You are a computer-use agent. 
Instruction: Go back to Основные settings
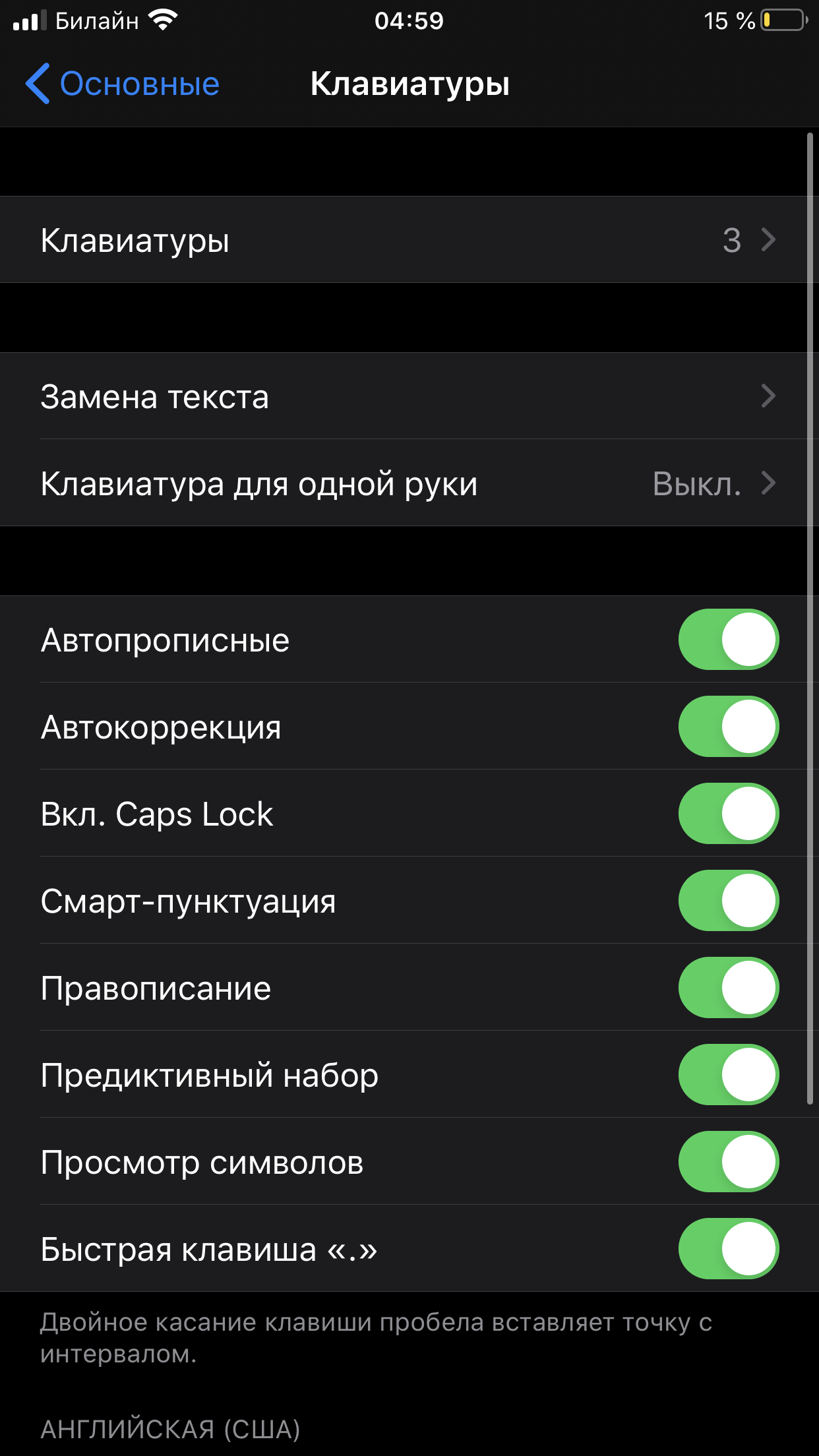(x=123, y=84)
